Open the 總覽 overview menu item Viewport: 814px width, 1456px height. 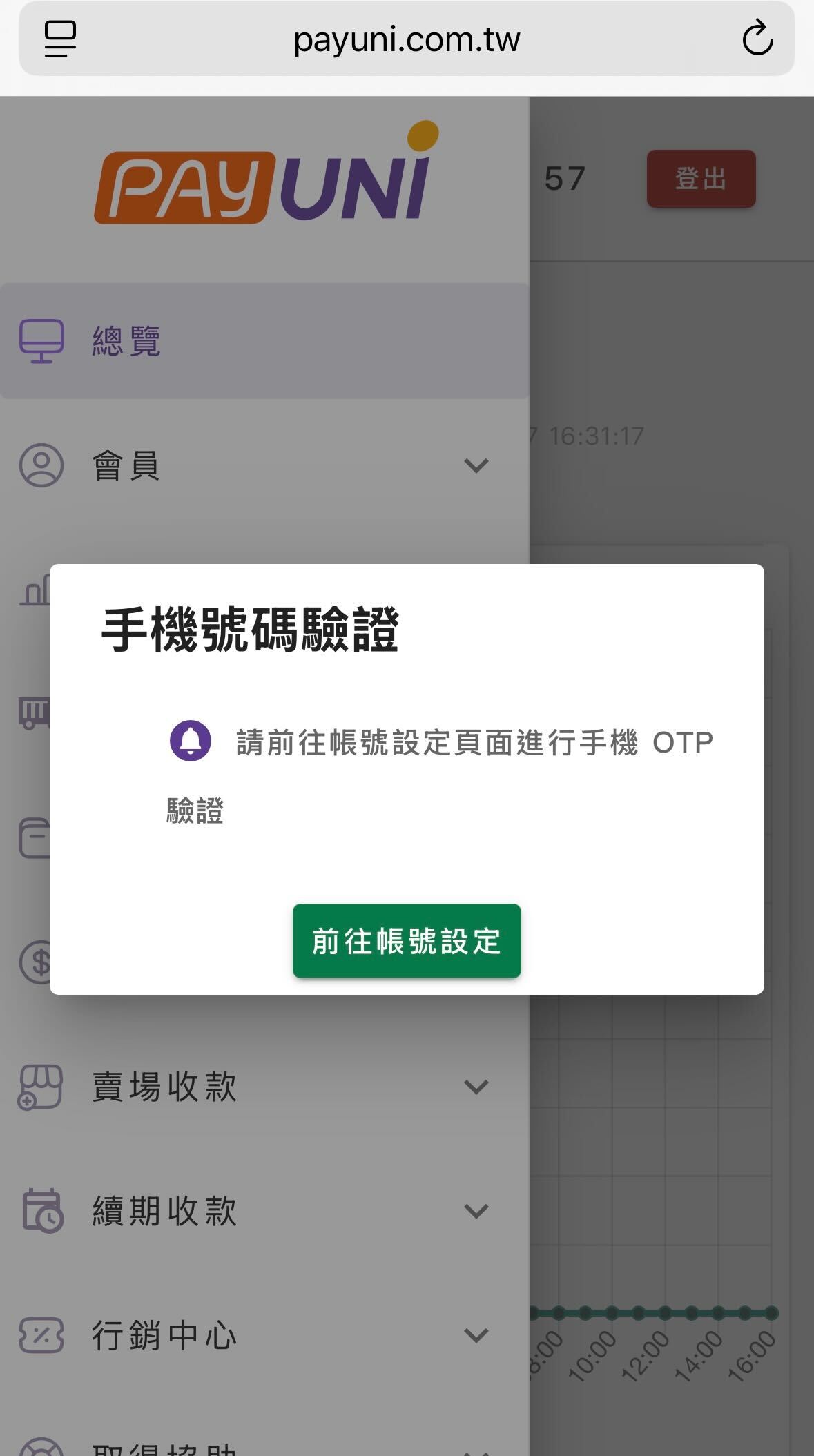tap(264, 341)
